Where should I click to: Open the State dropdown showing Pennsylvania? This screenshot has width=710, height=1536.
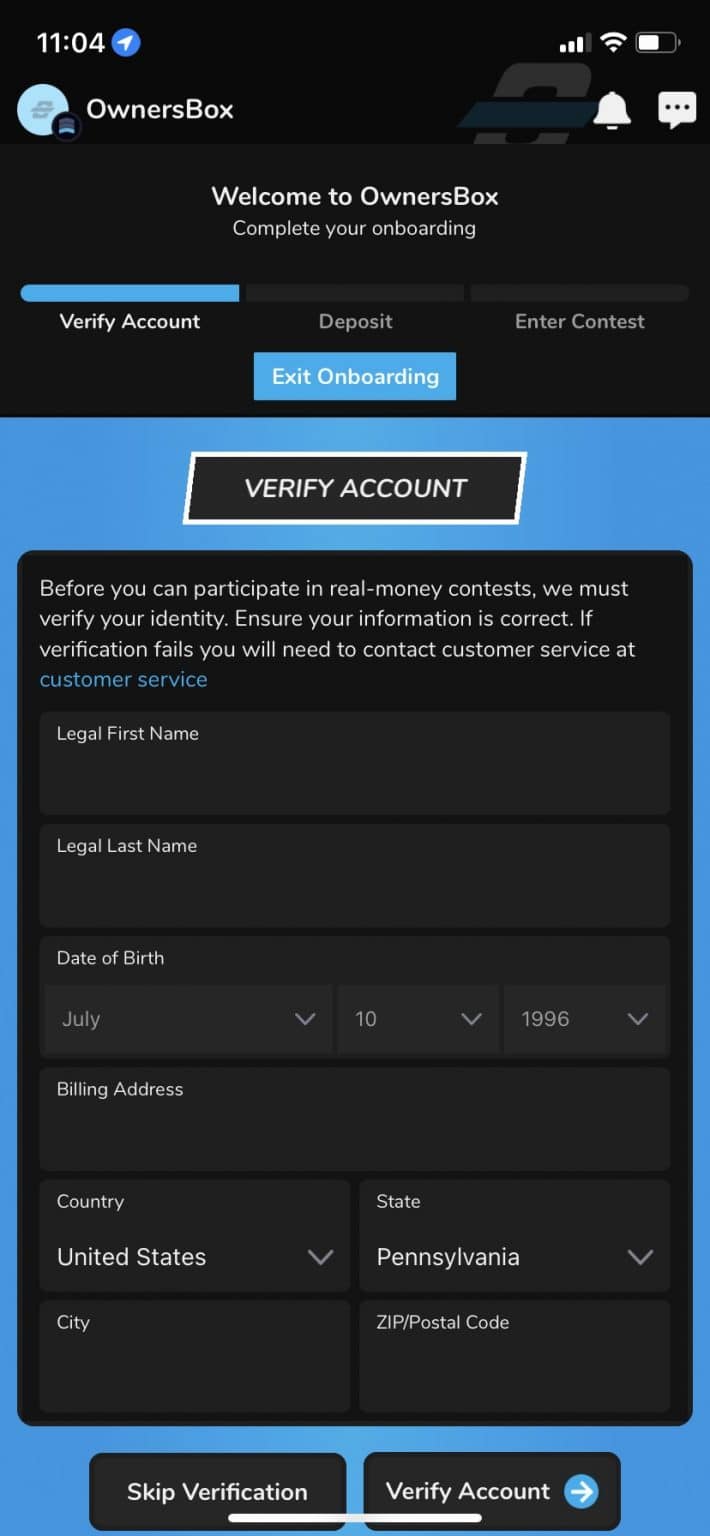point(514,1242)
